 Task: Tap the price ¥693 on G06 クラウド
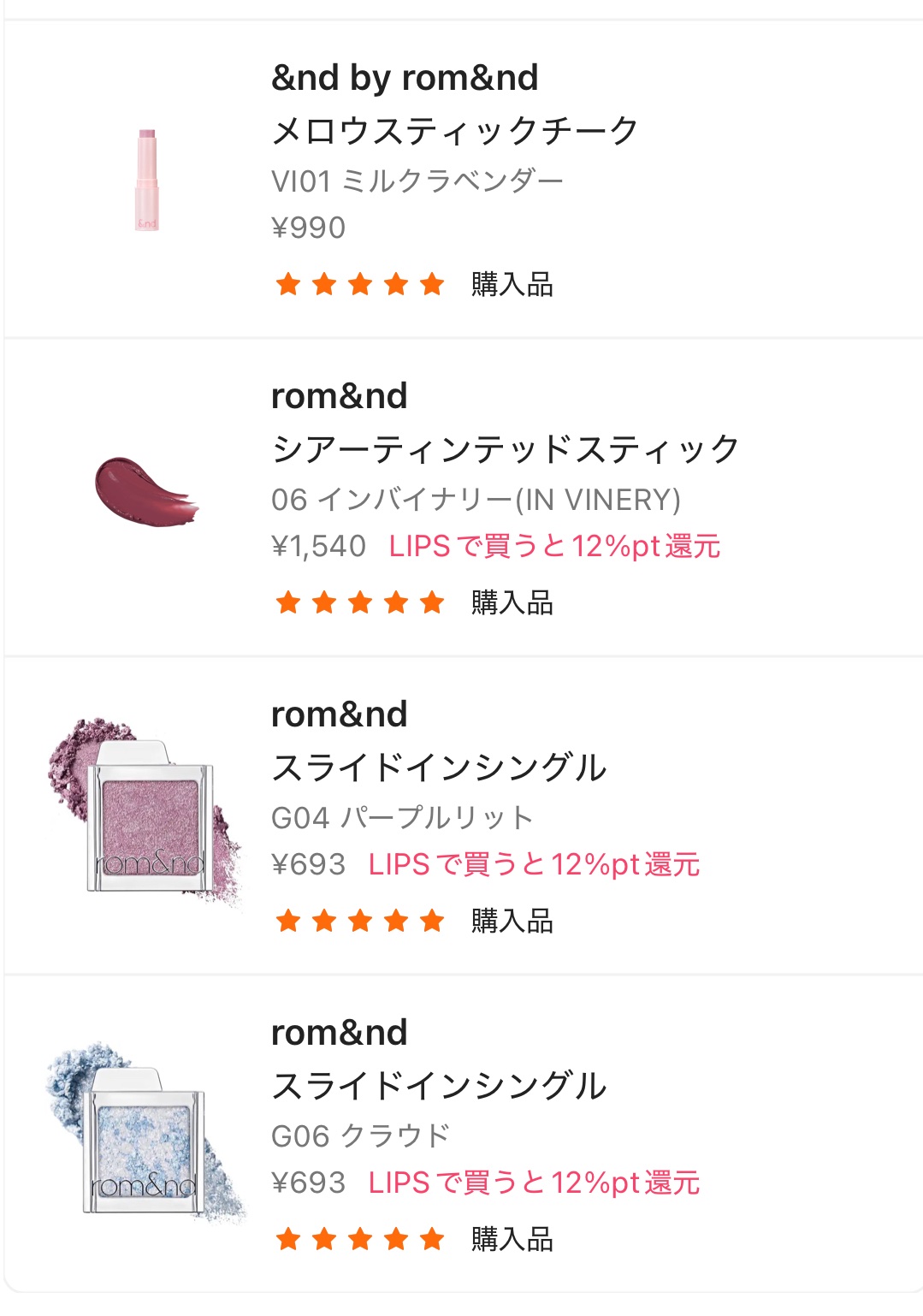coord(311,1185)
